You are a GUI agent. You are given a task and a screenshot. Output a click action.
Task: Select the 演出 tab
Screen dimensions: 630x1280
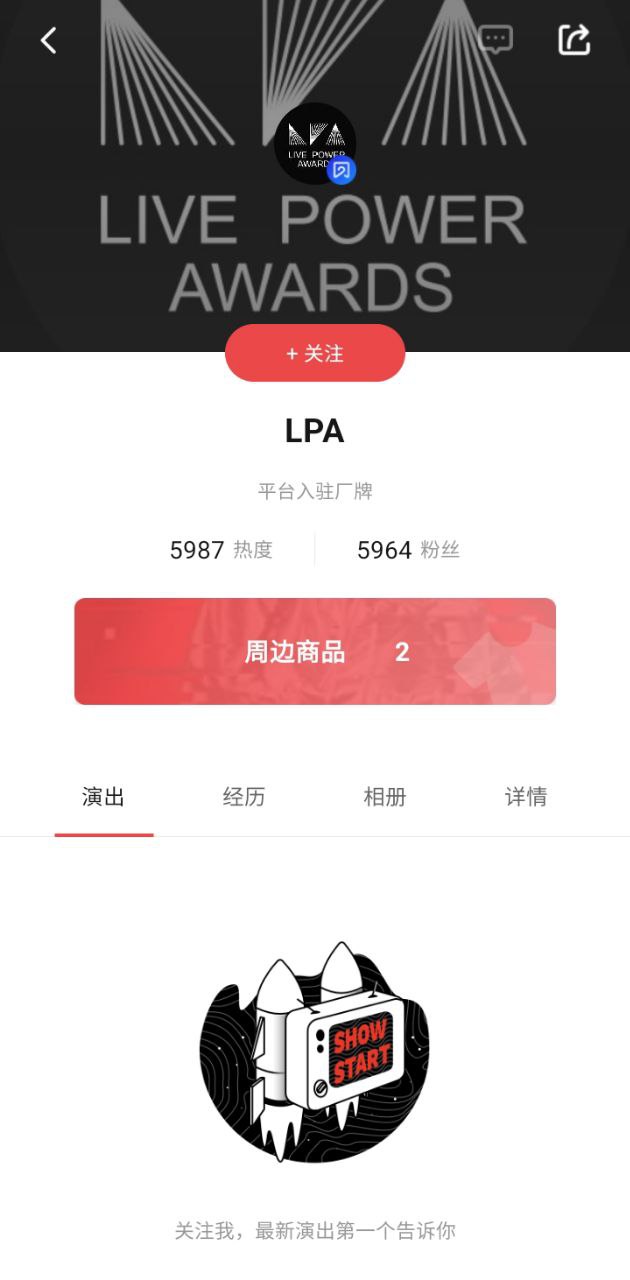pos(103,797)
